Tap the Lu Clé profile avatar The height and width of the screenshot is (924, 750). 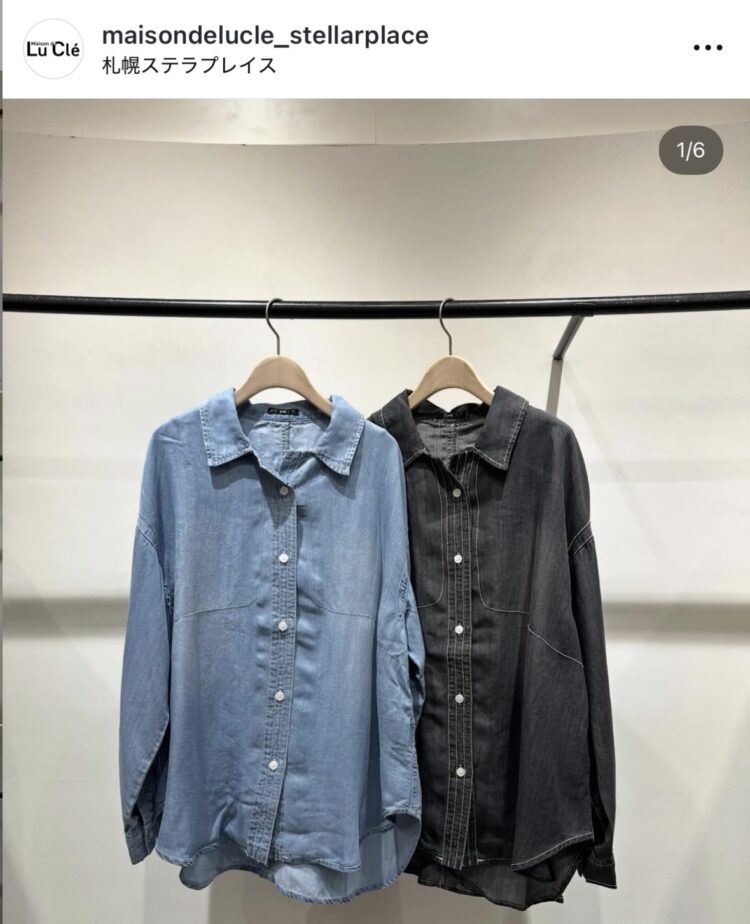52,49
